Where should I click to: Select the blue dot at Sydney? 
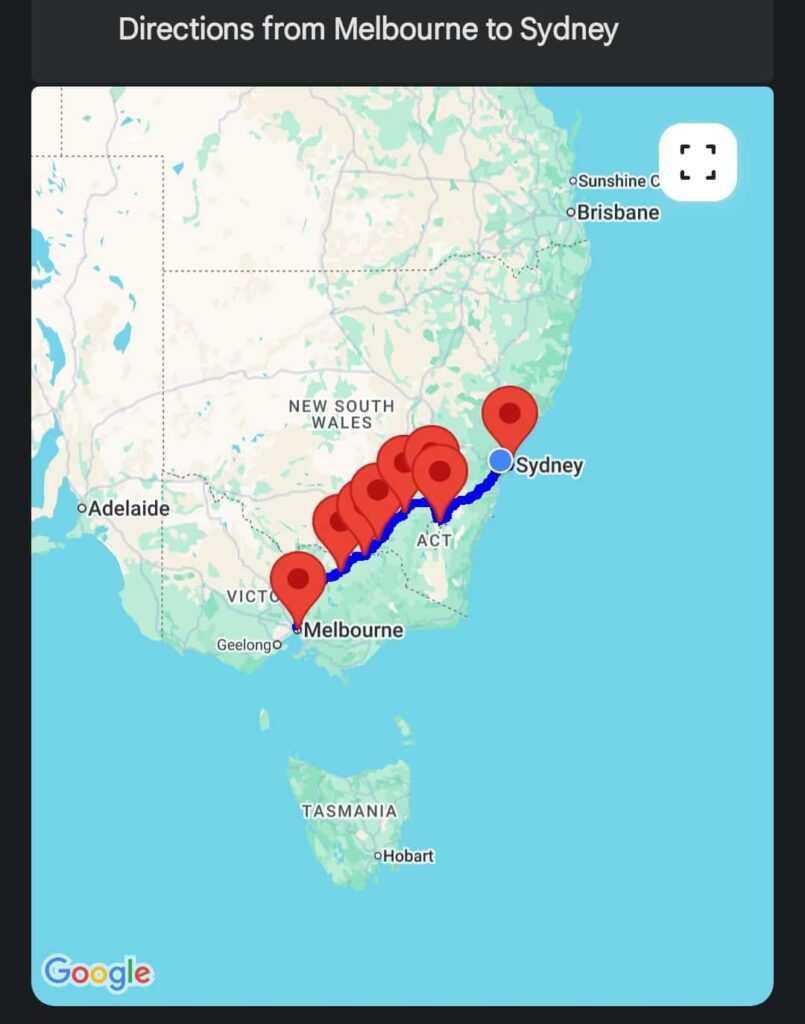(501, 460)
